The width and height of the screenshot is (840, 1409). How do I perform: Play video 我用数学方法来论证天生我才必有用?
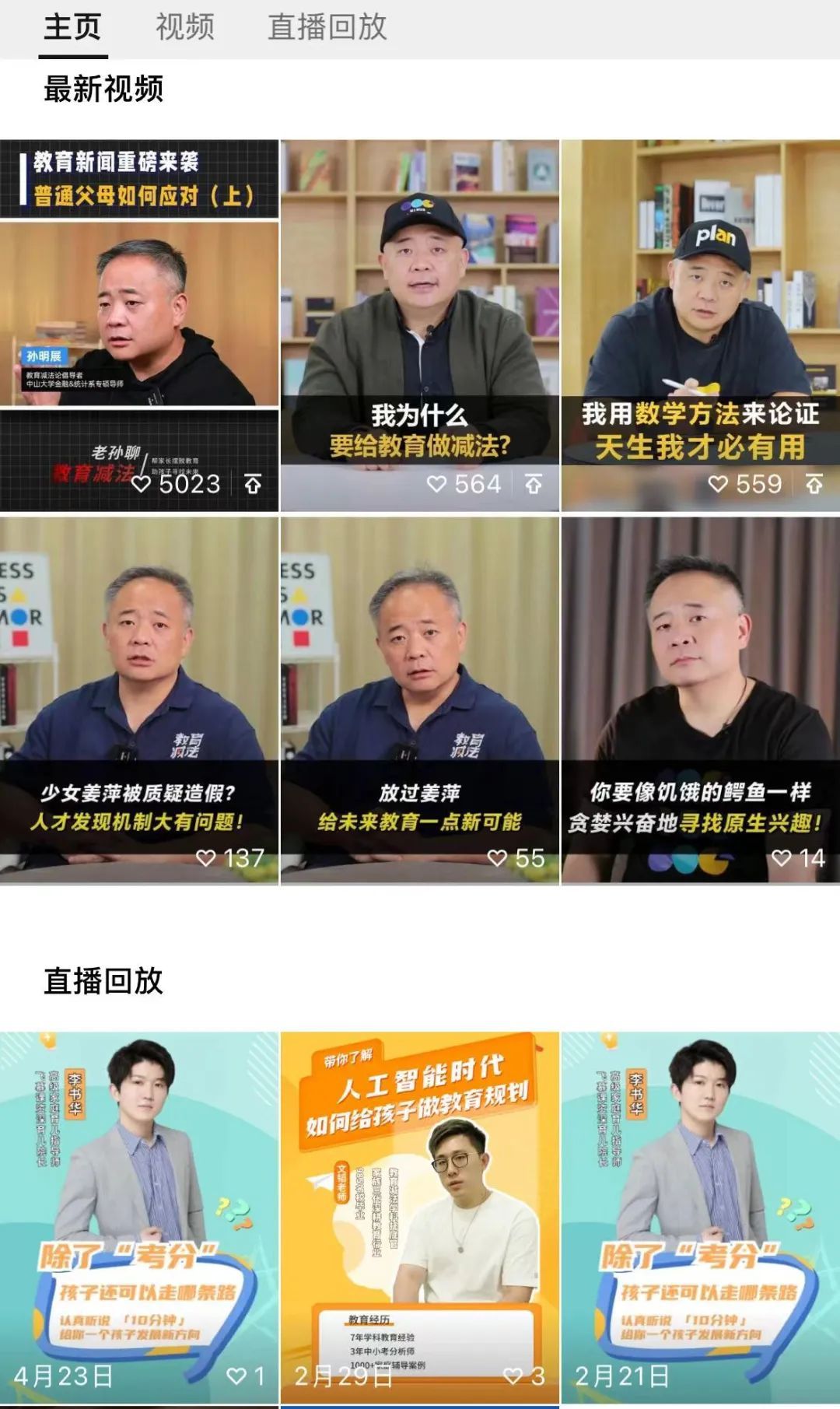click(700, 311)
